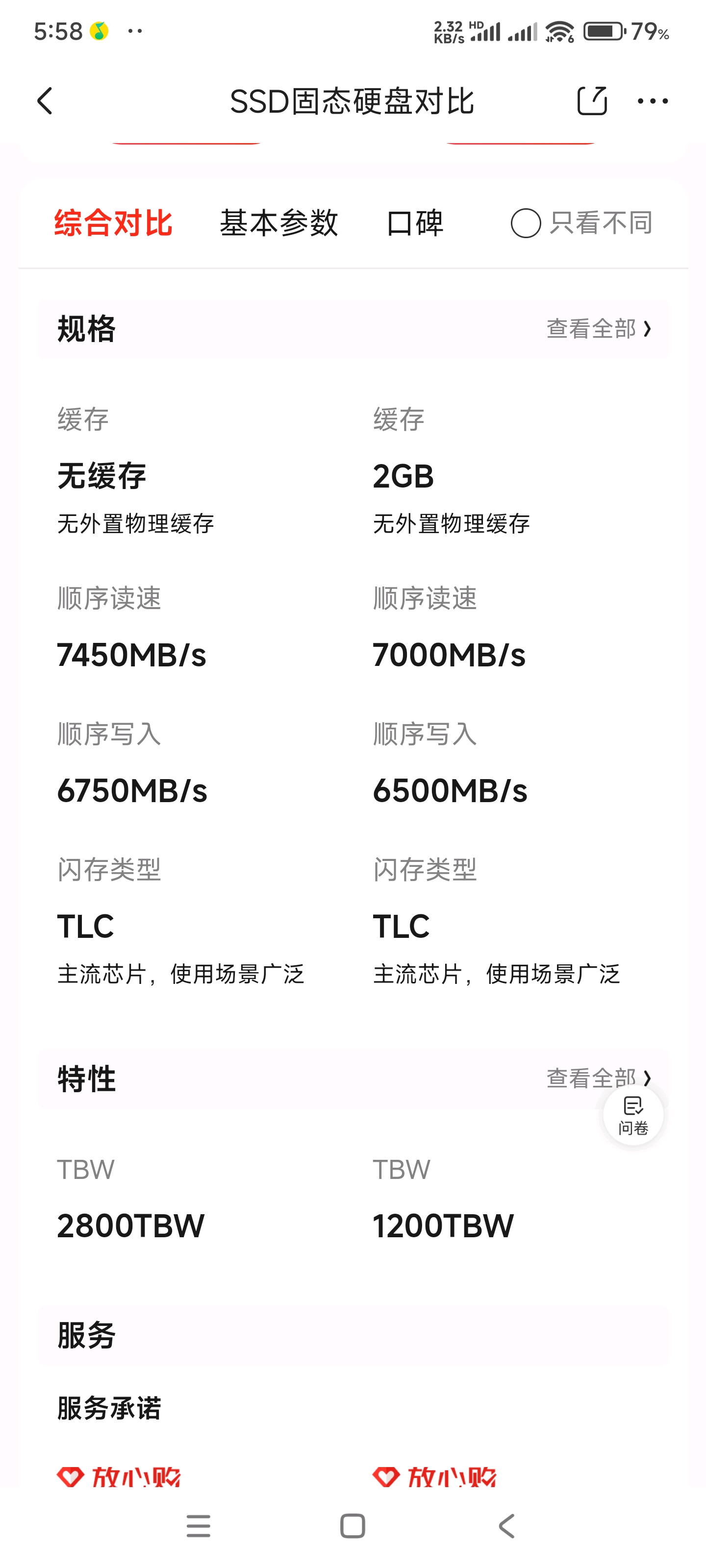This screenshot has width=706, height=1568.
Task: Switch to the 基本参数 tab
Action: pos(278,223)
